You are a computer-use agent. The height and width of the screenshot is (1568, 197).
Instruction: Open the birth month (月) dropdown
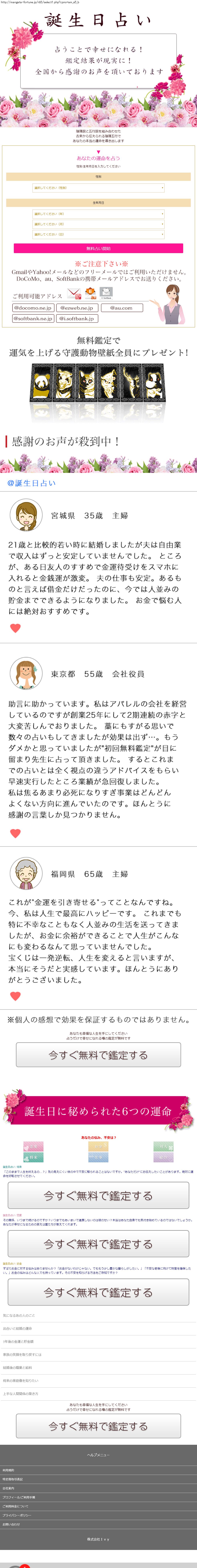(99, 224)
